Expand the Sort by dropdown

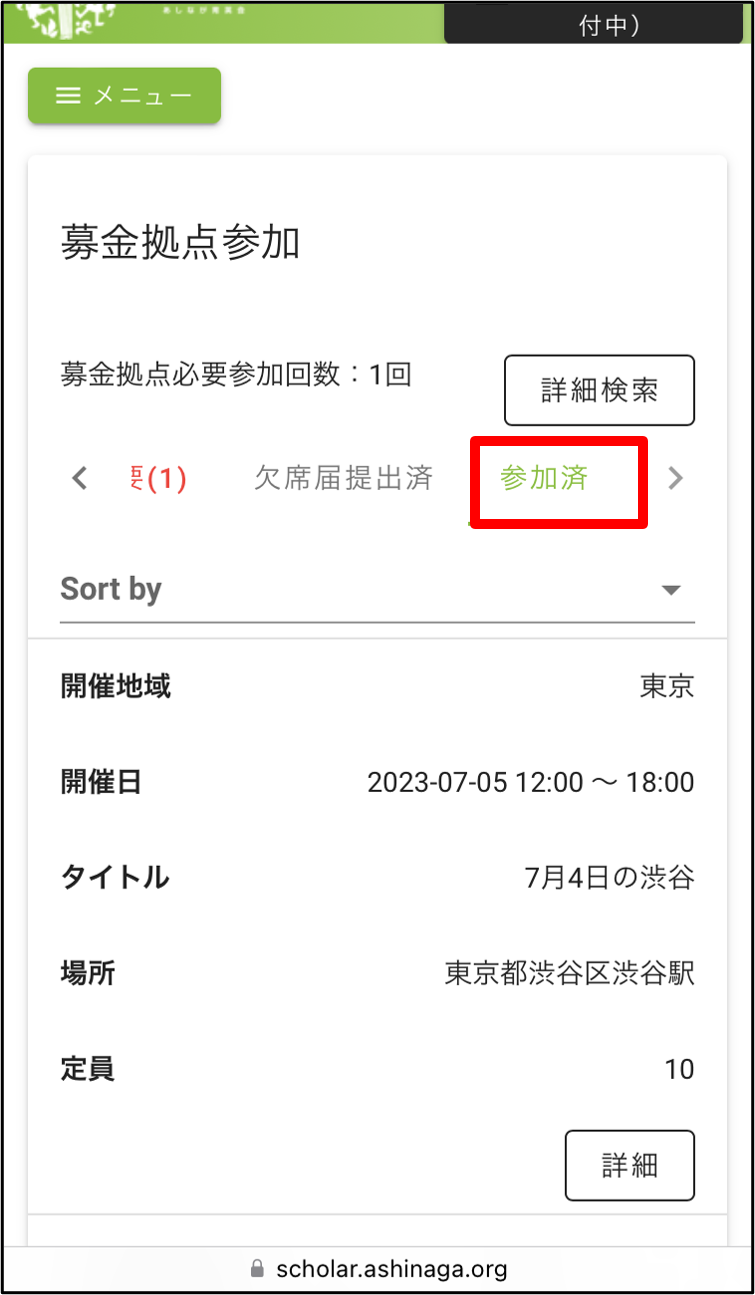(377, 590)
